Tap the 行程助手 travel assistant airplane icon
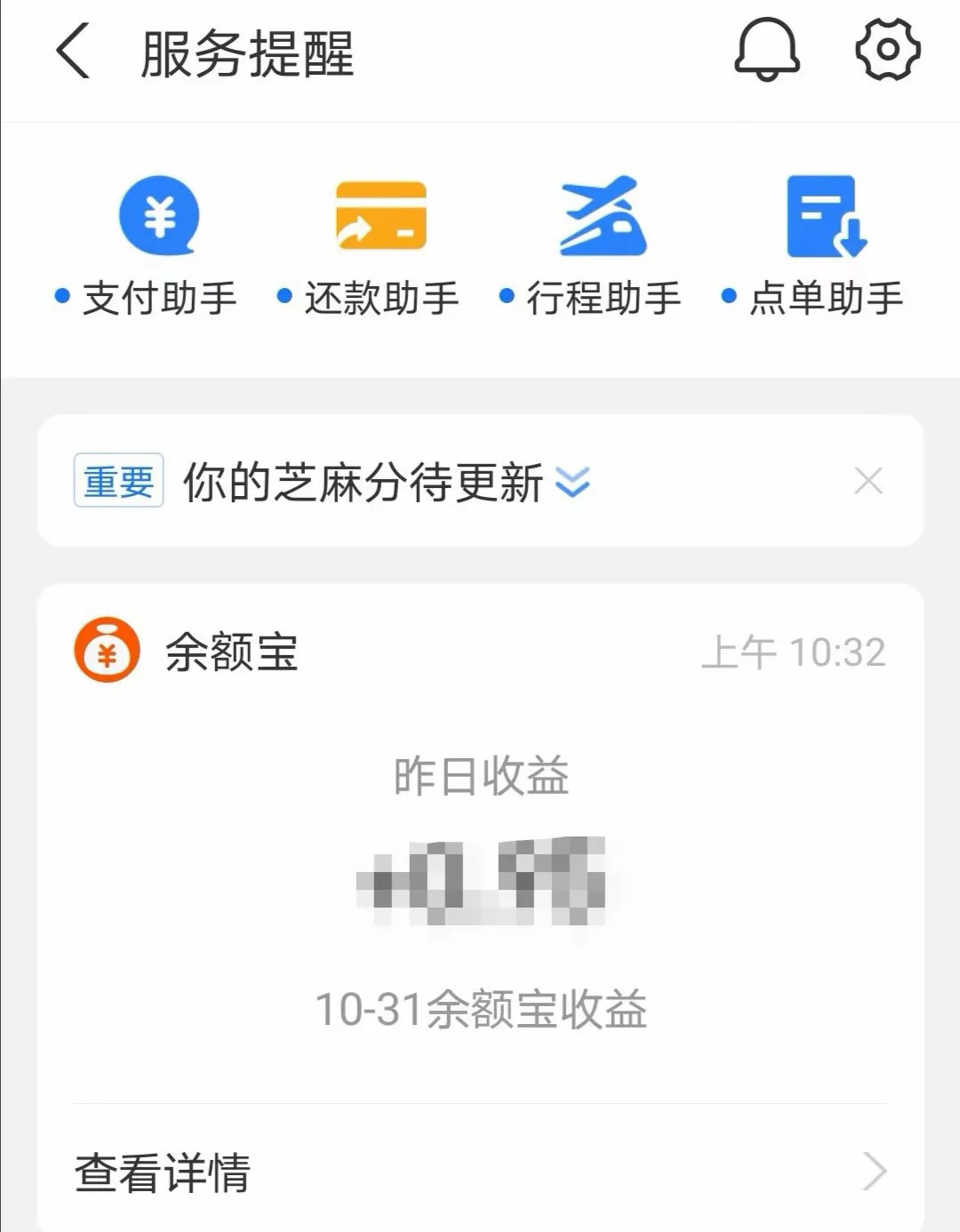 point(603,216)
